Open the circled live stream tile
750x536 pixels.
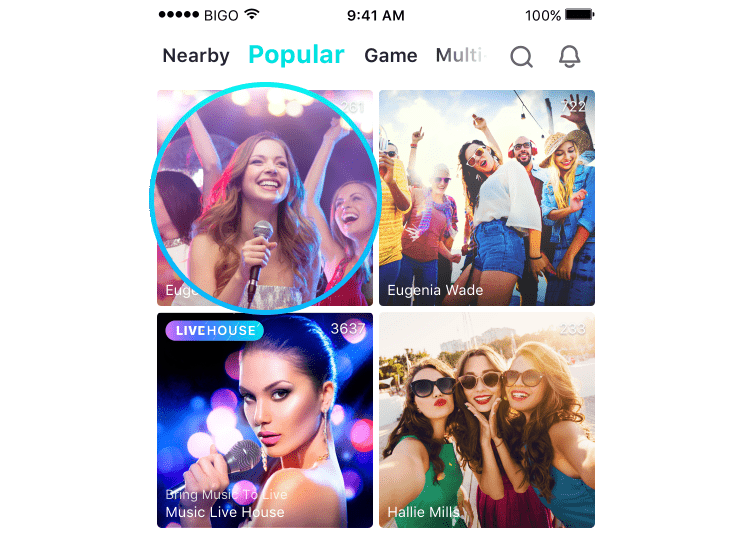click(x=265, y=197)
